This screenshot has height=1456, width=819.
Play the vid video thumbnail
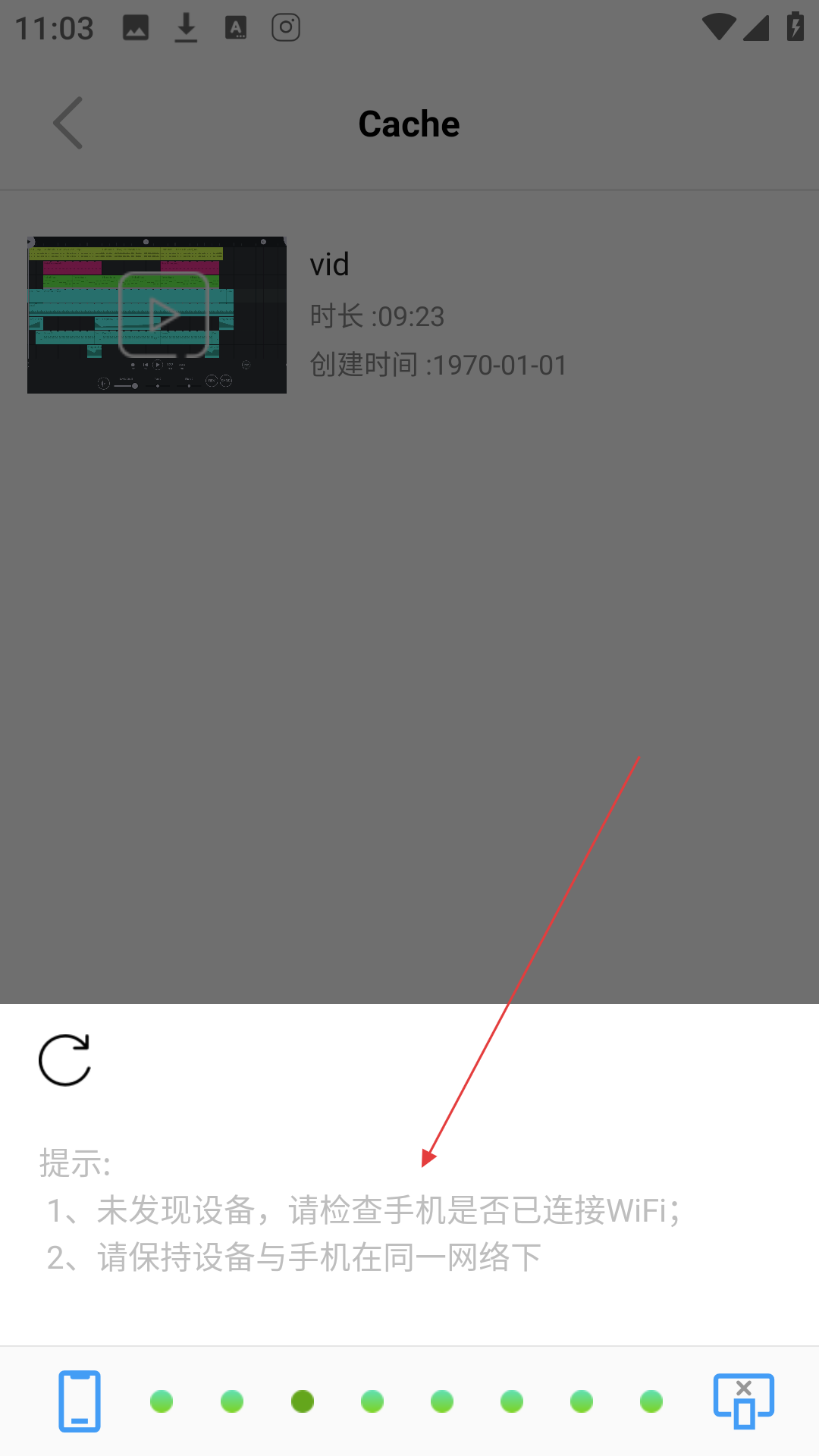[x=157, y=315]
